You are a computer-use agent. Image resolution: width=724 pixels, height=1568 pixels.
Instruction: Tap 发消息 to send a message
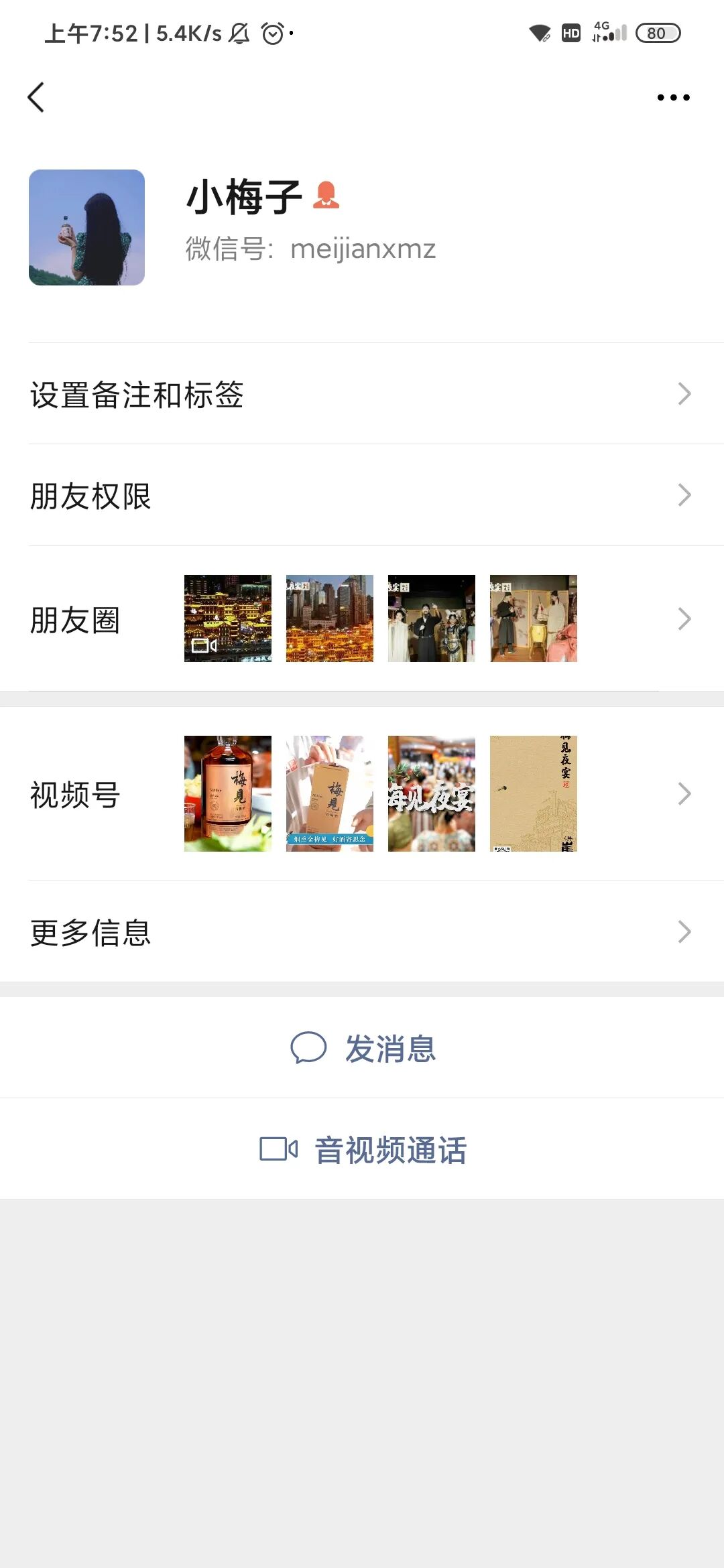pyautogui.click(x=363, y=1048)
